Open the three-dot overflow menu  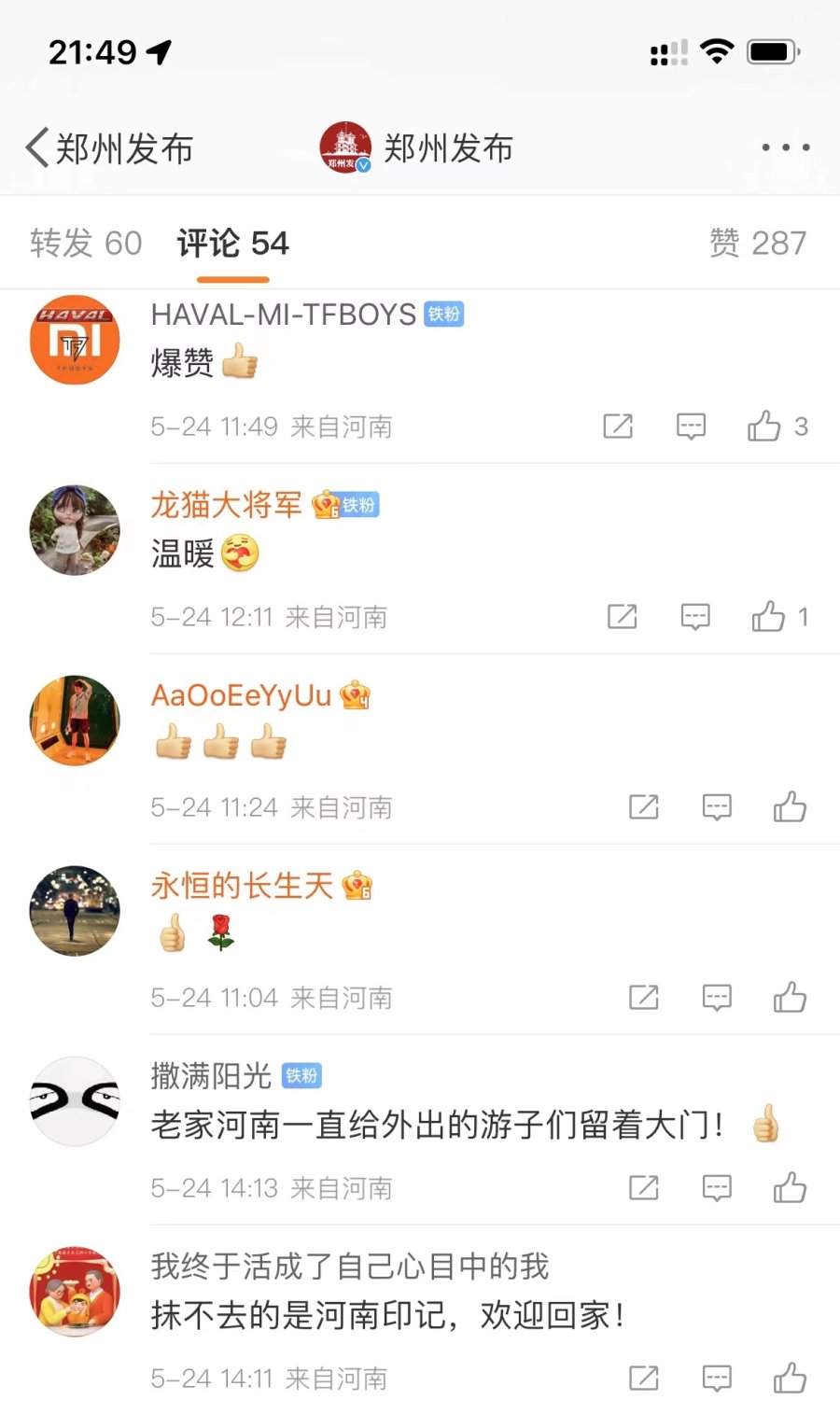pyautogui.click(x=785, y=147)
